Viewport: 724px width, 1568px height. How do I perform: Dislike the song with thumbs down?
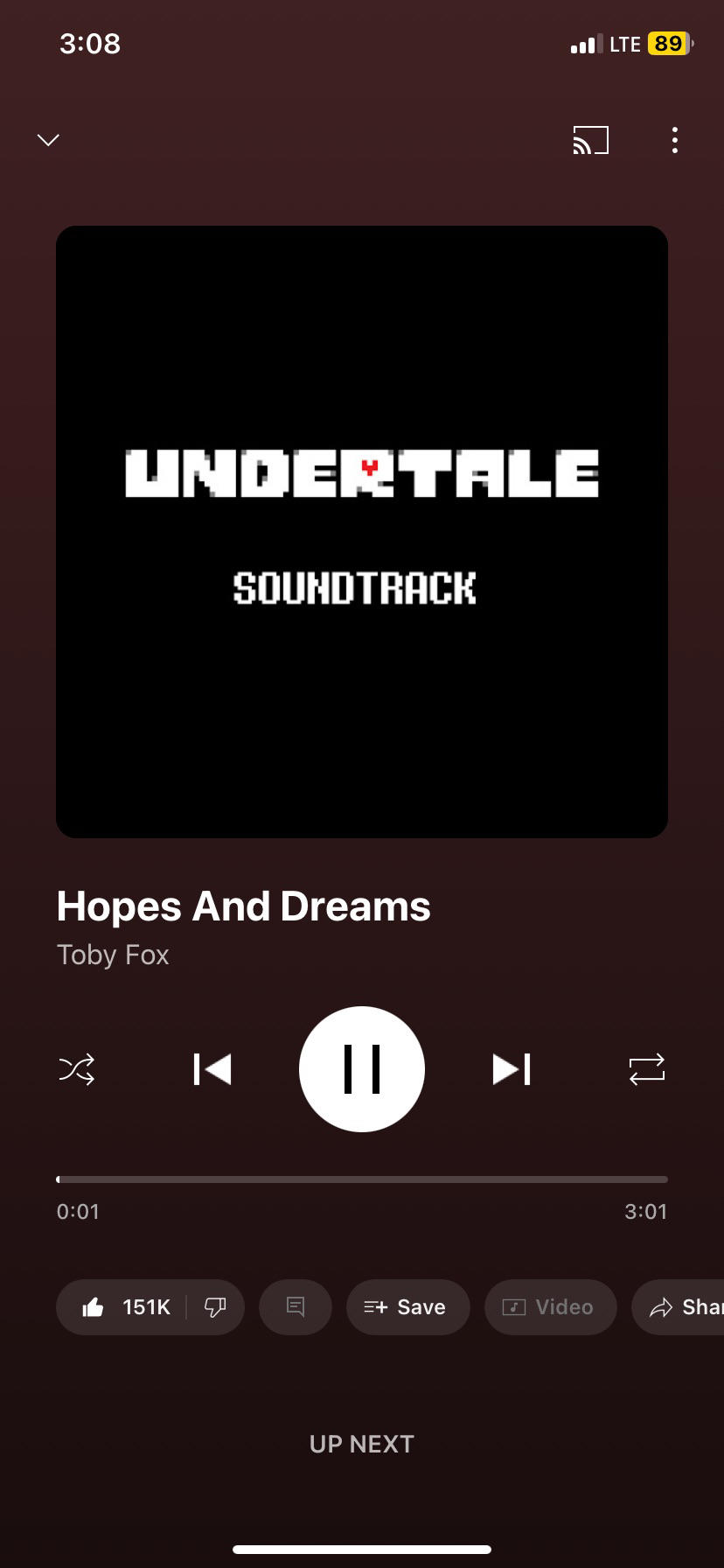pos(215,1307)
